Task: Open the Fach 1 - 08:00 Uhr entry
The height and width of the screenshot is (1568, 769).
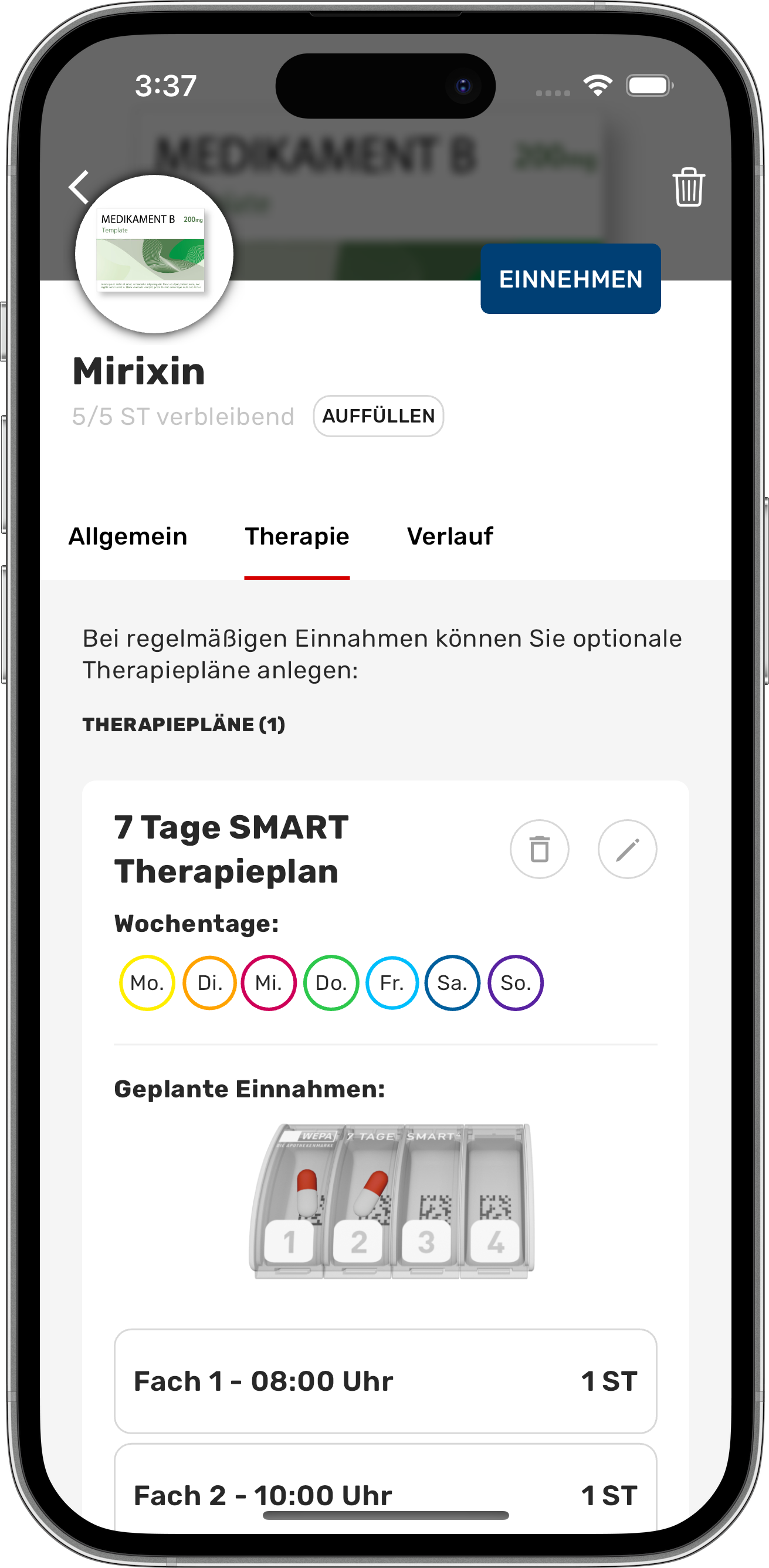Action: point(385,1381)
